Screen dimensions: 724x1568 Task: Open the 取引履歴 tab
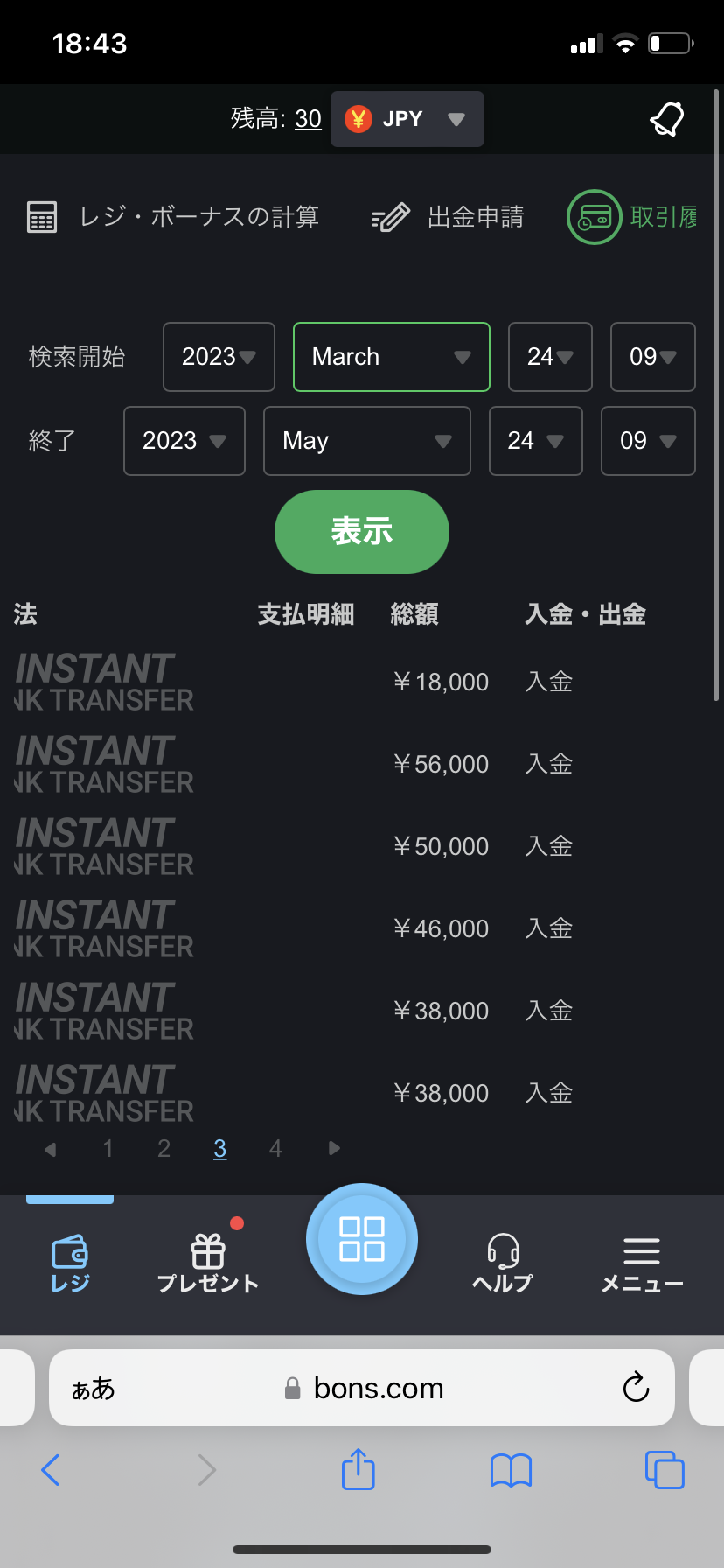point(633,217)
